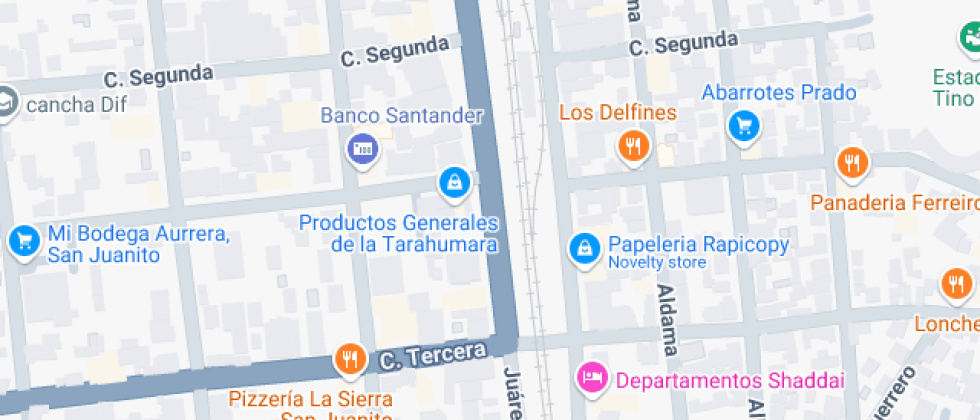
Task: Tap the cancha Dif marker
Action: 6,102
